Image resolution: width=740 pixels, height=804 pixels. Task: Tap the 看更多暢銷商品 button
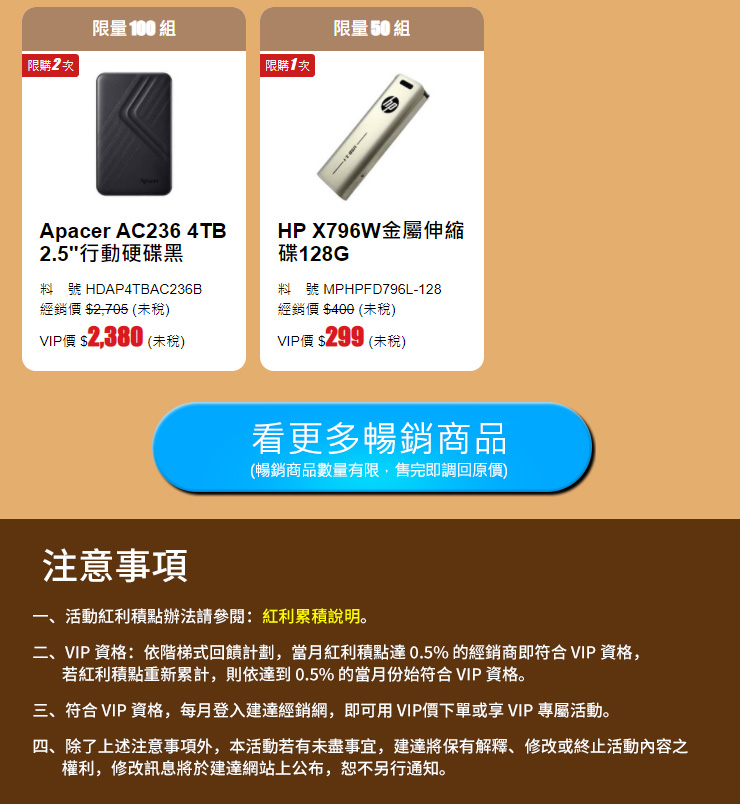(x=373, y=448)
